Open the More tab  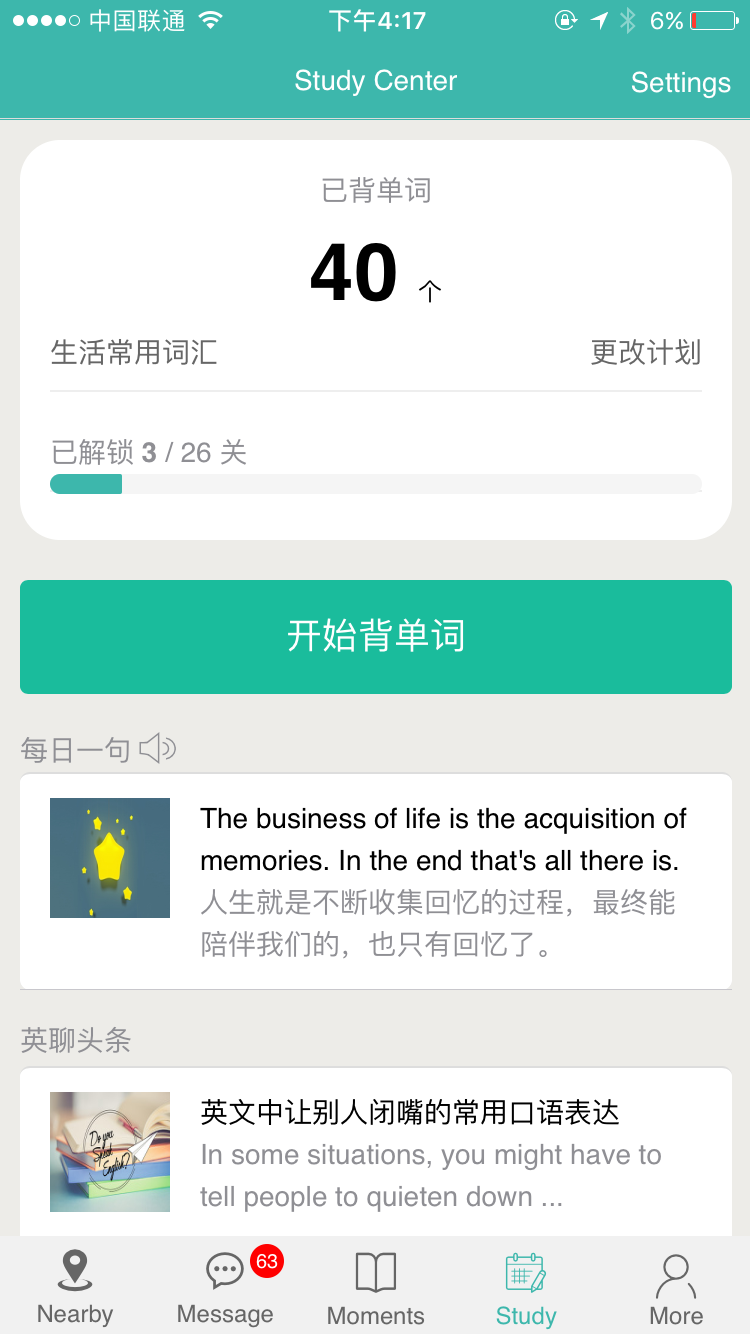coord(676,1287)
